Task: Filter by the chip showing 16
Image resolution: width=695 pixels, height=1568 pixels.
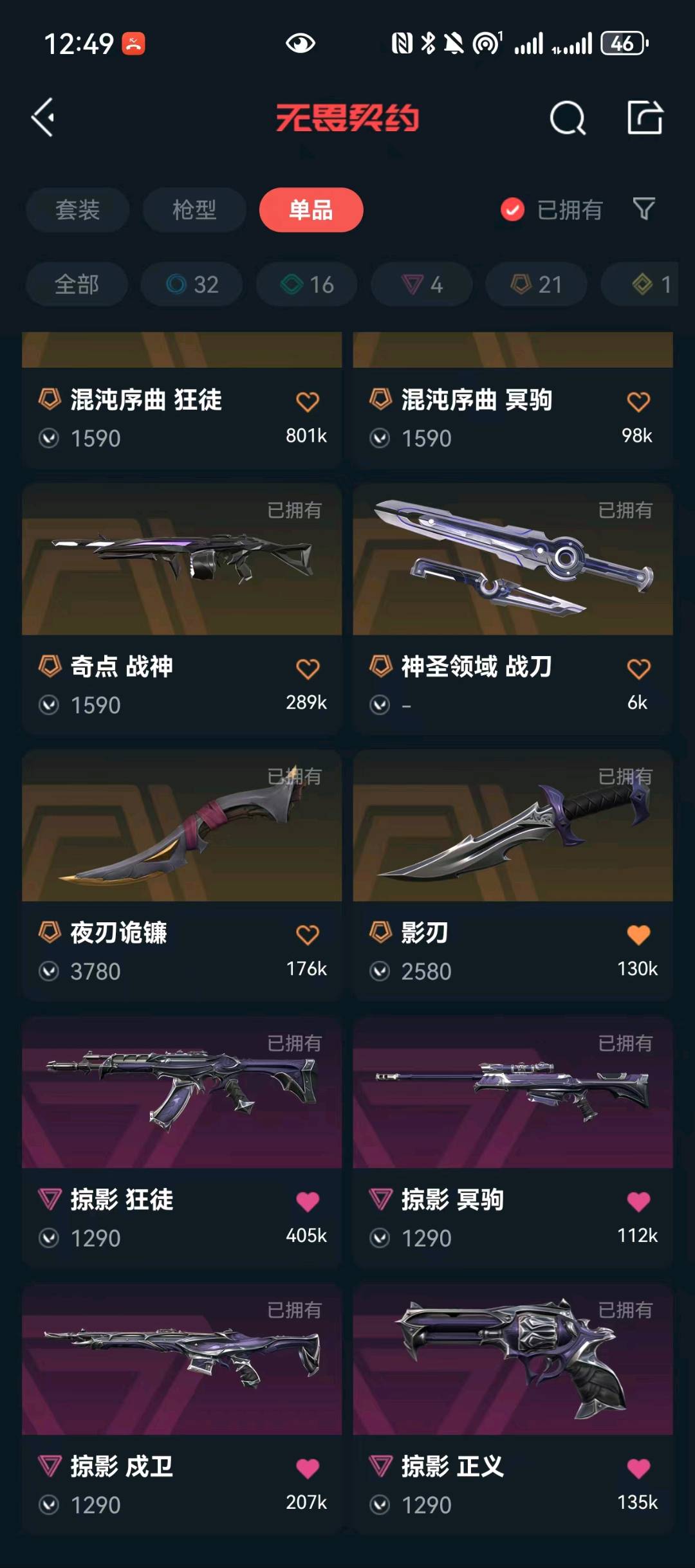Action: click(307, 284)
